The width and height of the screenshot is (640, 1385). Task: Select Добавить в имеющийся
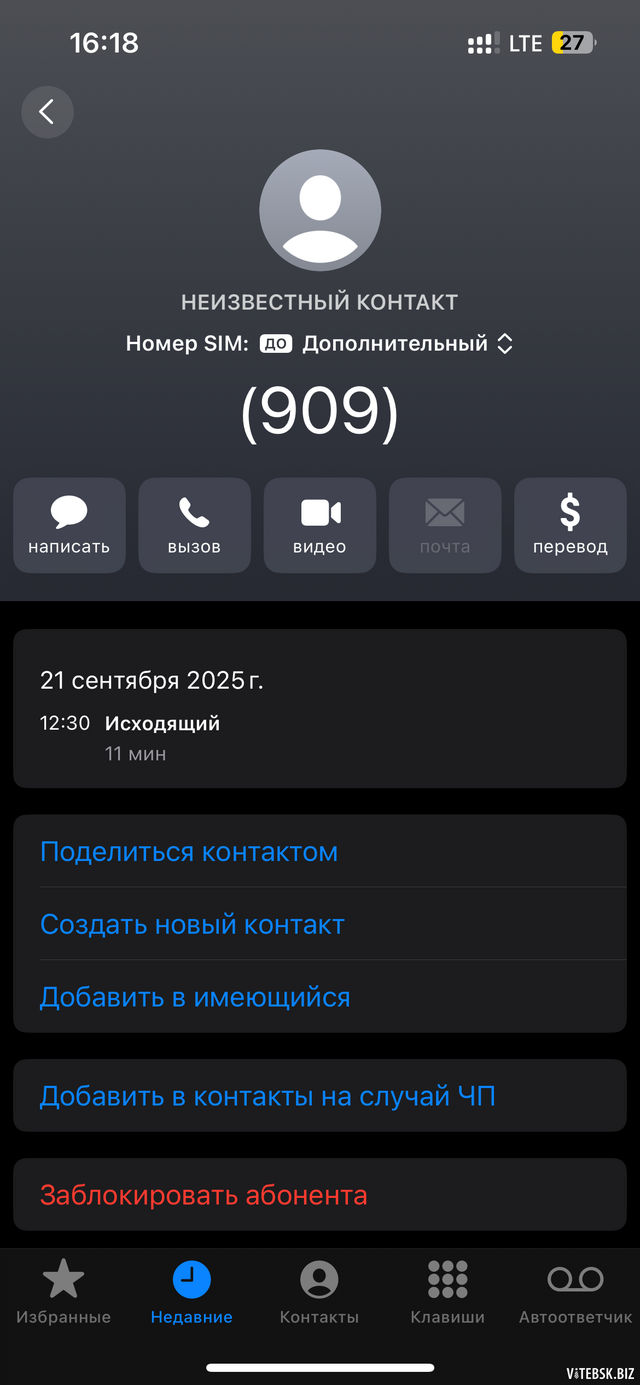[x=195, y=998]
